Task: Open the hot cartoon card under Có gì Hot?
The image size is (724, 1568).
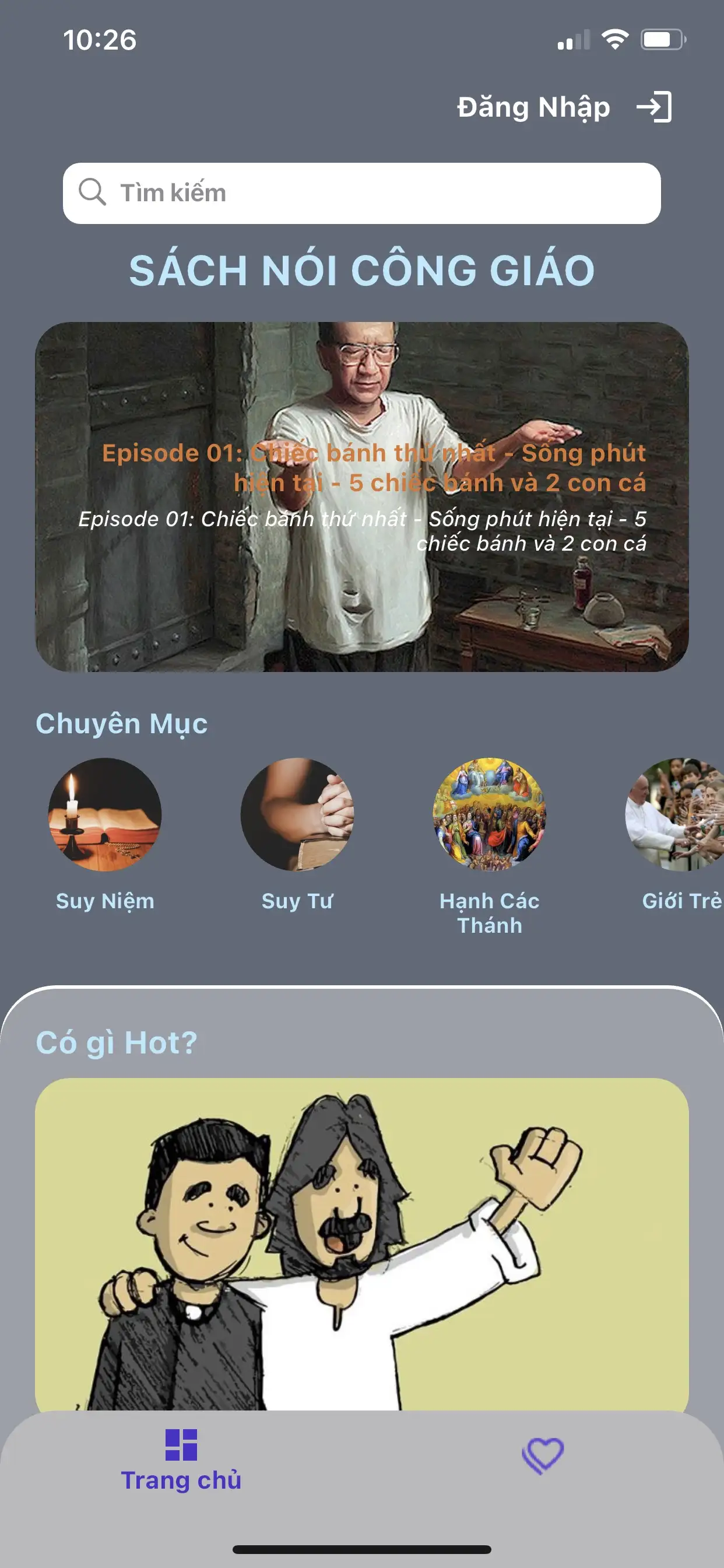Action: [361, 1242]
